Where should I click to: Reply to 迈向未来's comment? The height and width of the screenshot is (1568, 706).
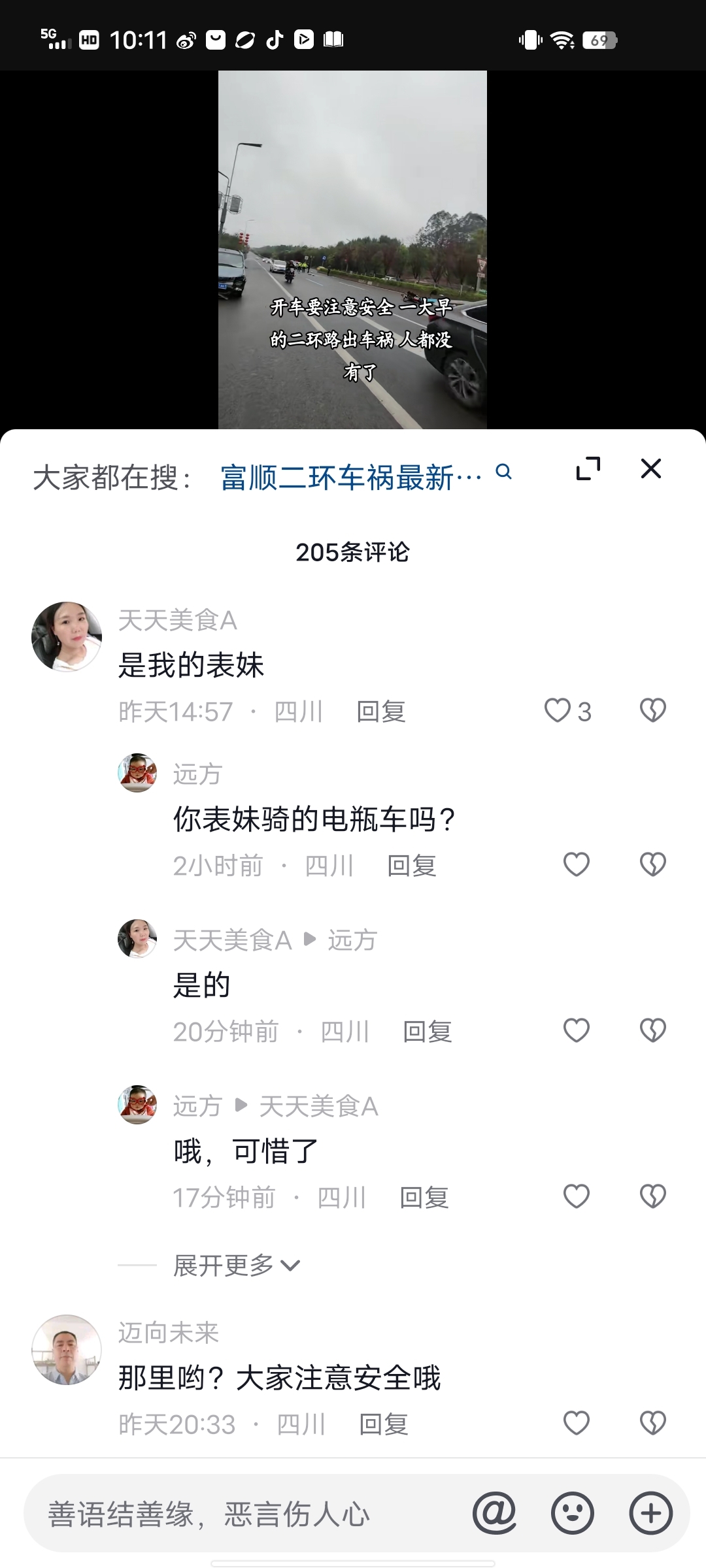pyautogui.click(x=384, y=1424)
